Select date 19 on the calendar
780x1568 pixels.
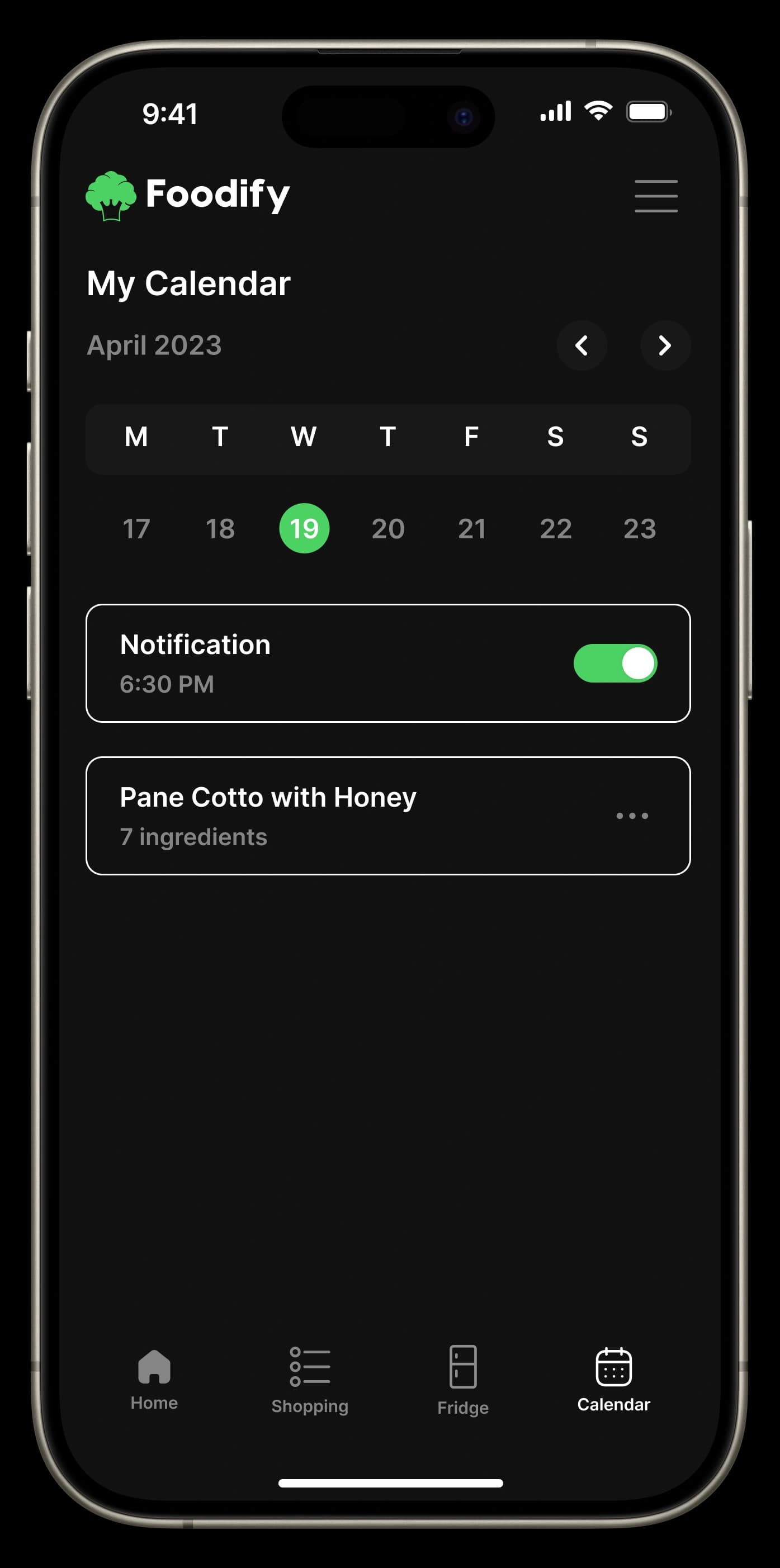(304, 528)
